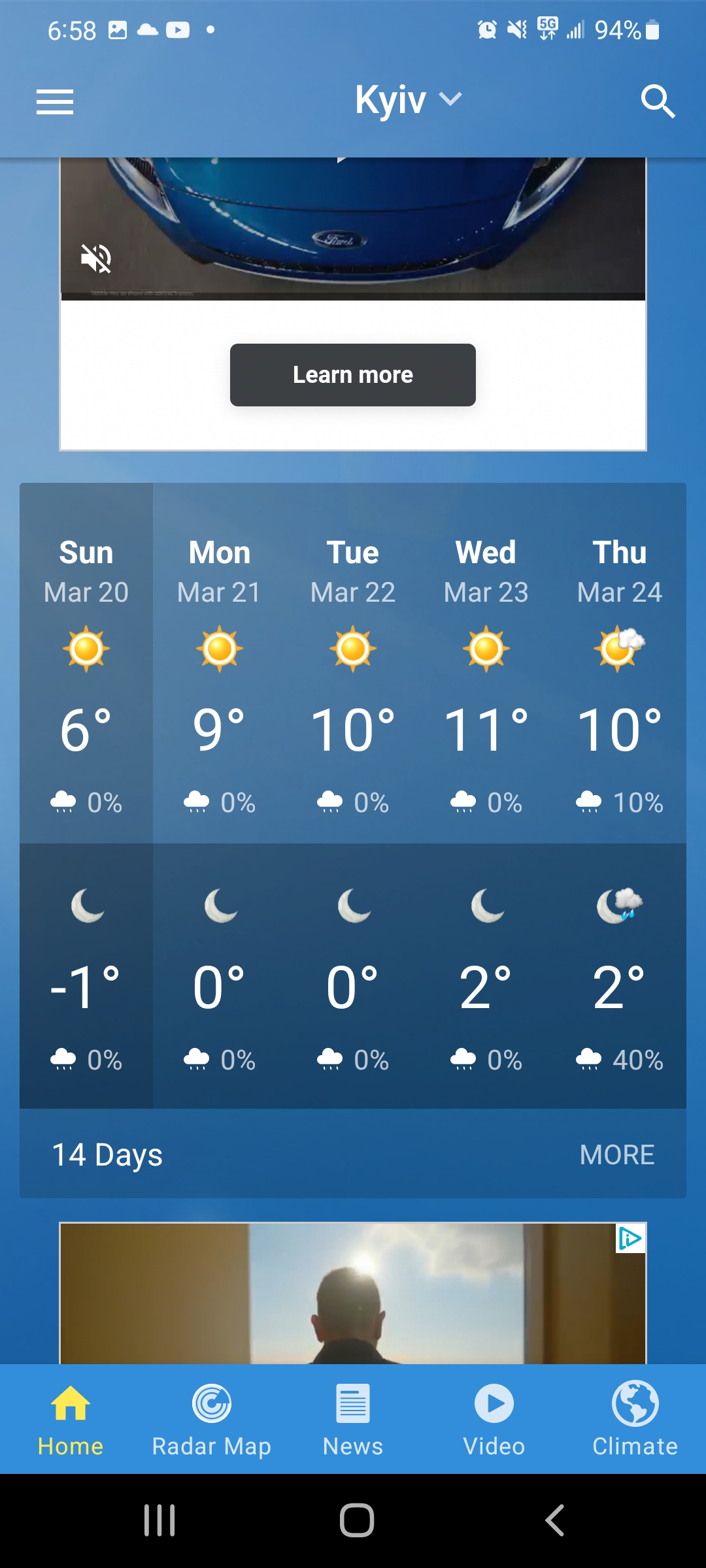Show recent apps from the navigation bar

pos(160,1520)
